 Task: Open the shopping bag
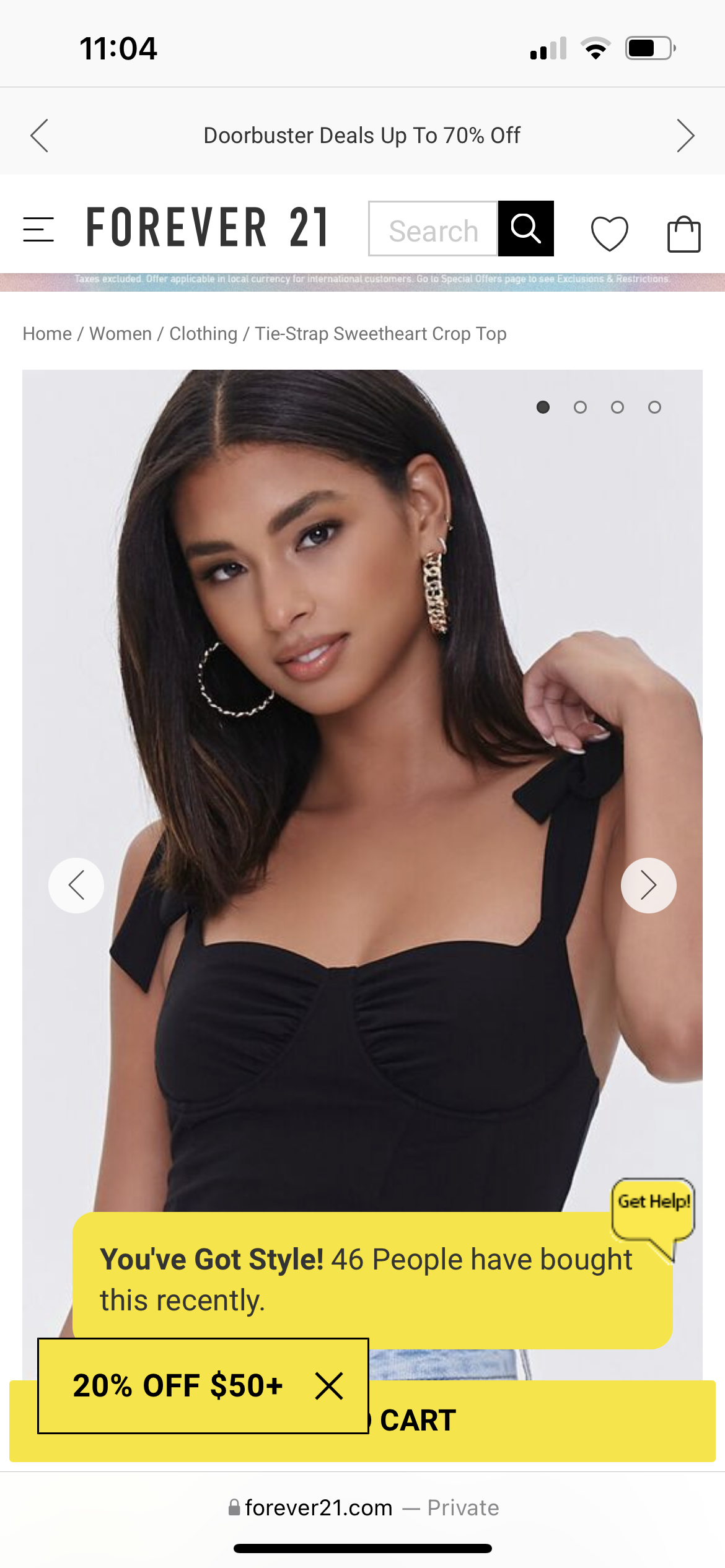click(683, 233)
